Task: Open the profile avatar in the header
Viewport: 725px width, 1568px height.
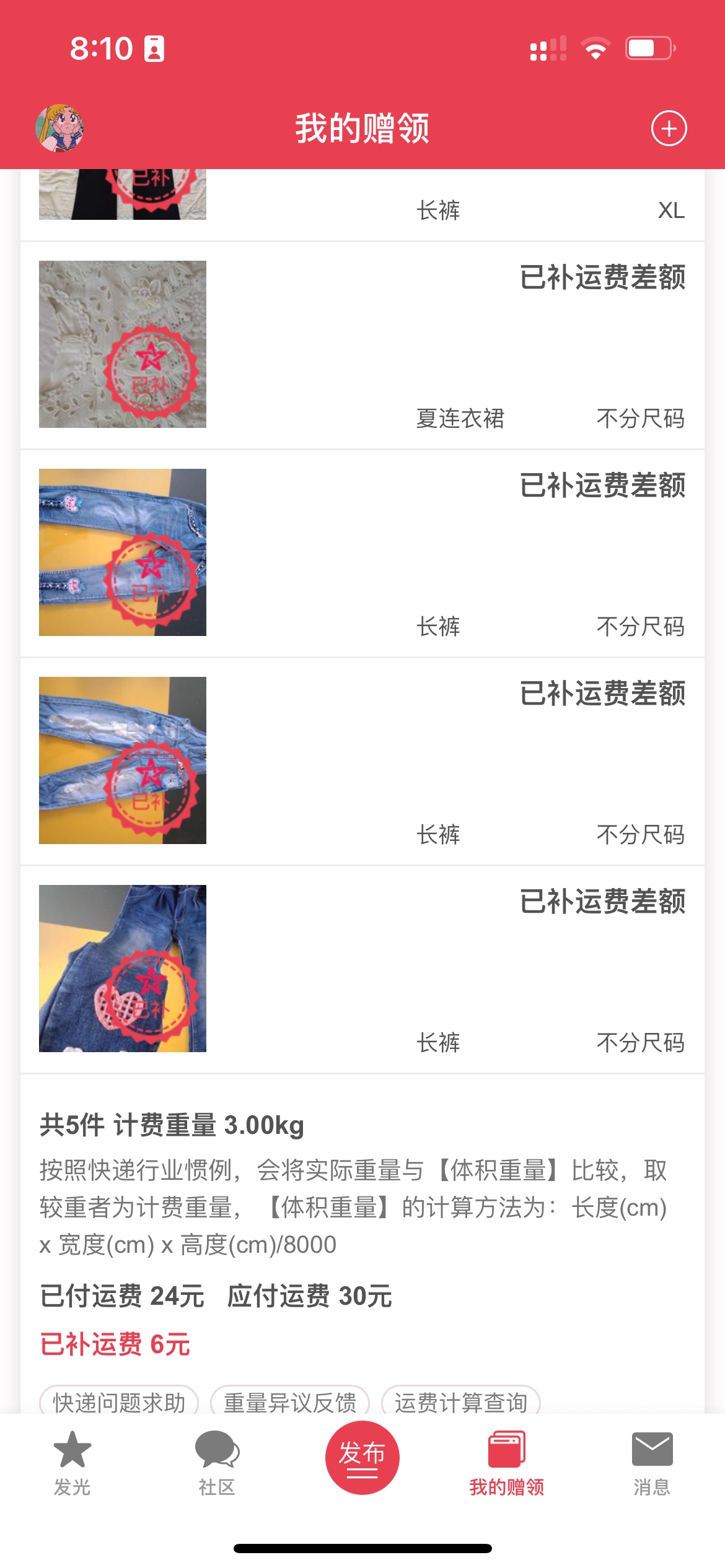Action: [59, 128]
